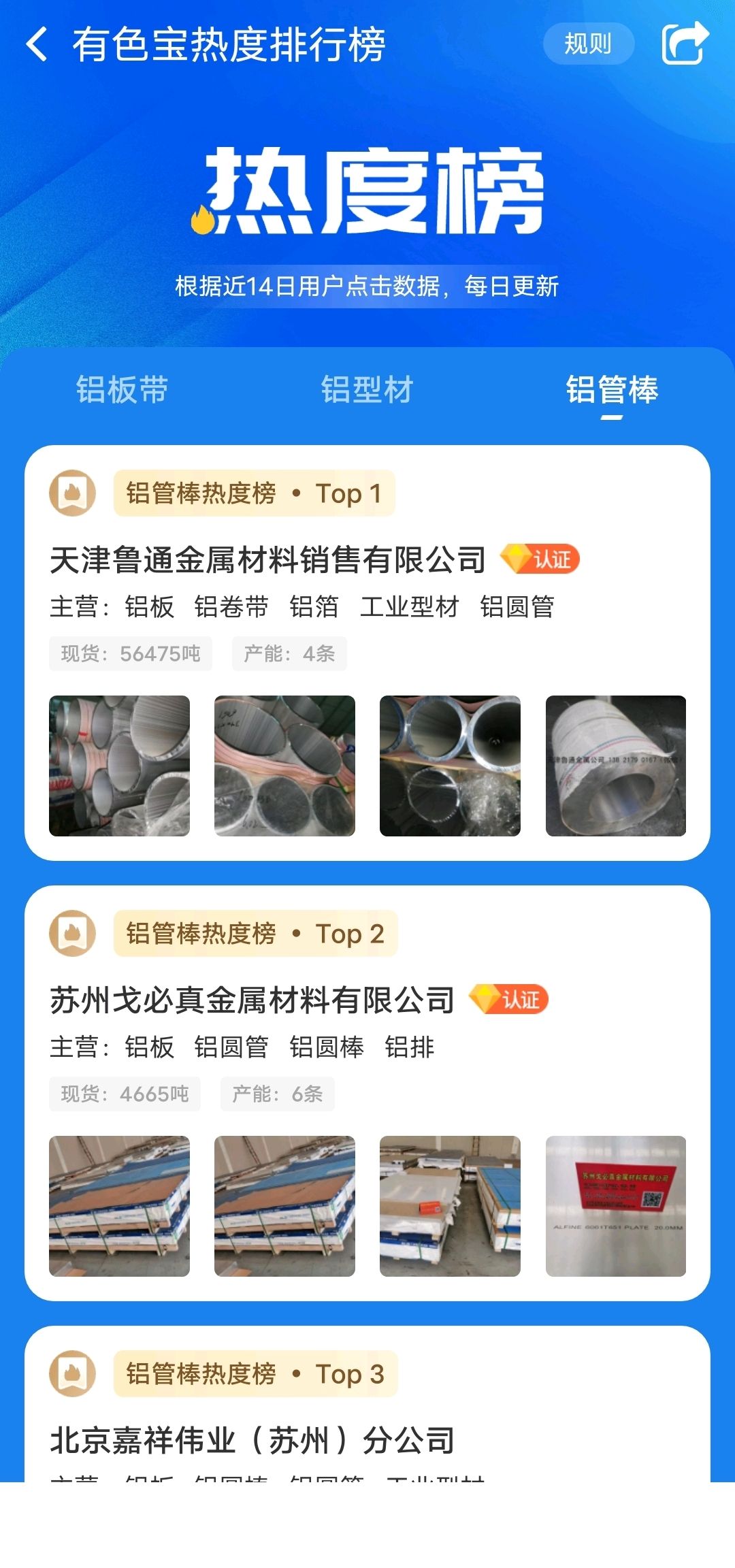The image size is (735, 1568).
Task: Open 天津鲁通金属材料销售有限公司 company card
Action: point(367,653)
